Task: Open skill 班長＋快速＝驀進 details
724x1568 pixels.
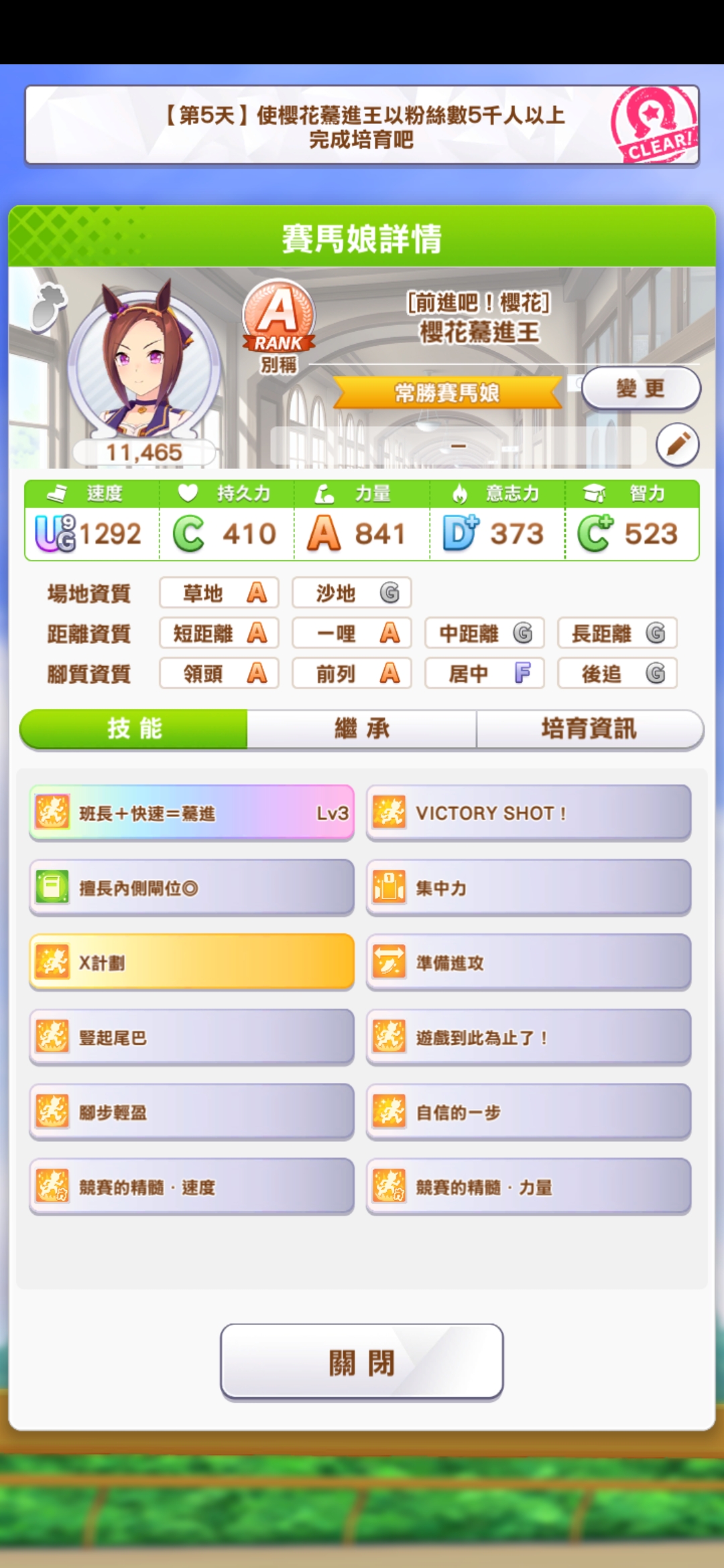Action: [192, 813]
